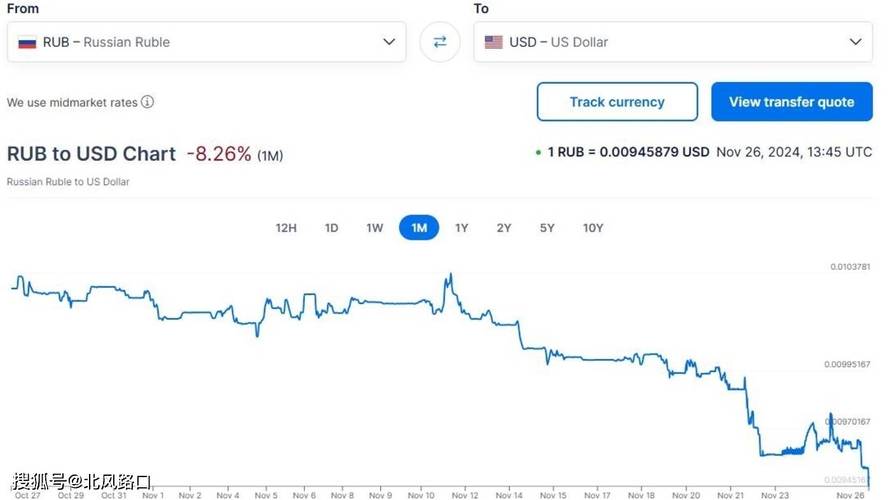Open View transfer quote

pyautogui.click(x=791, y=102)
